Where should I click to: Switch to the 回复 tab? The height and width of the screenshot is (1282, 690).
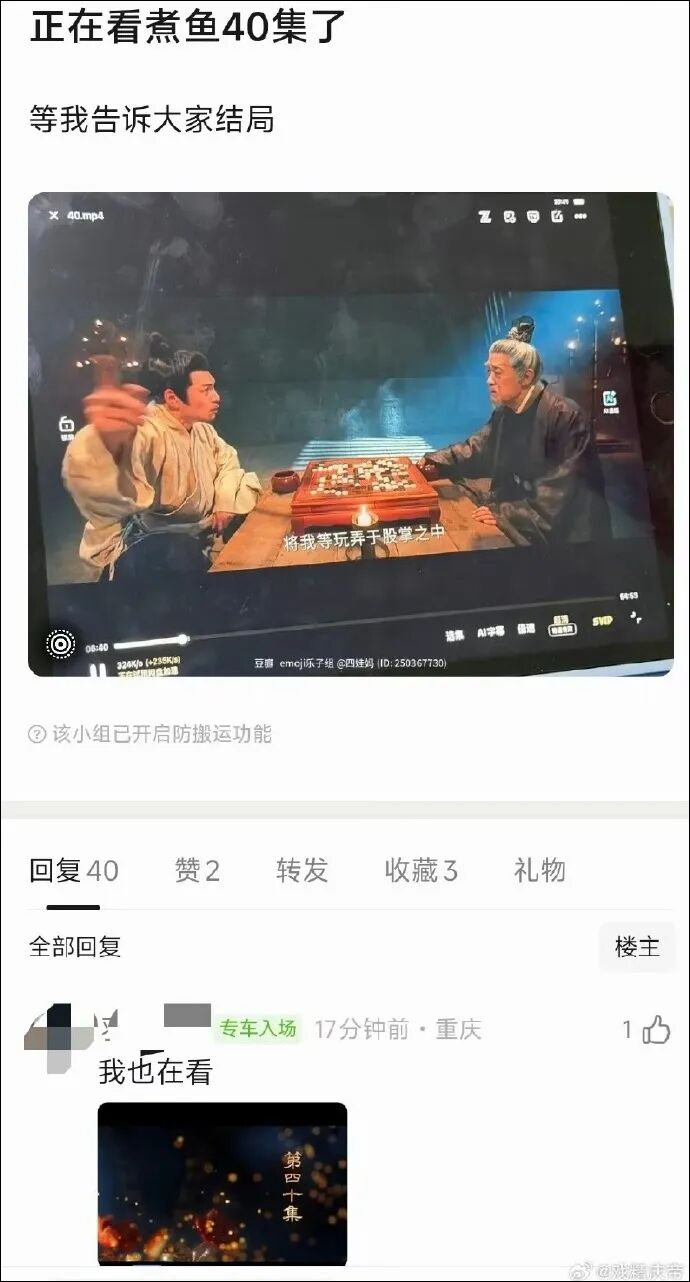[73, 871]
